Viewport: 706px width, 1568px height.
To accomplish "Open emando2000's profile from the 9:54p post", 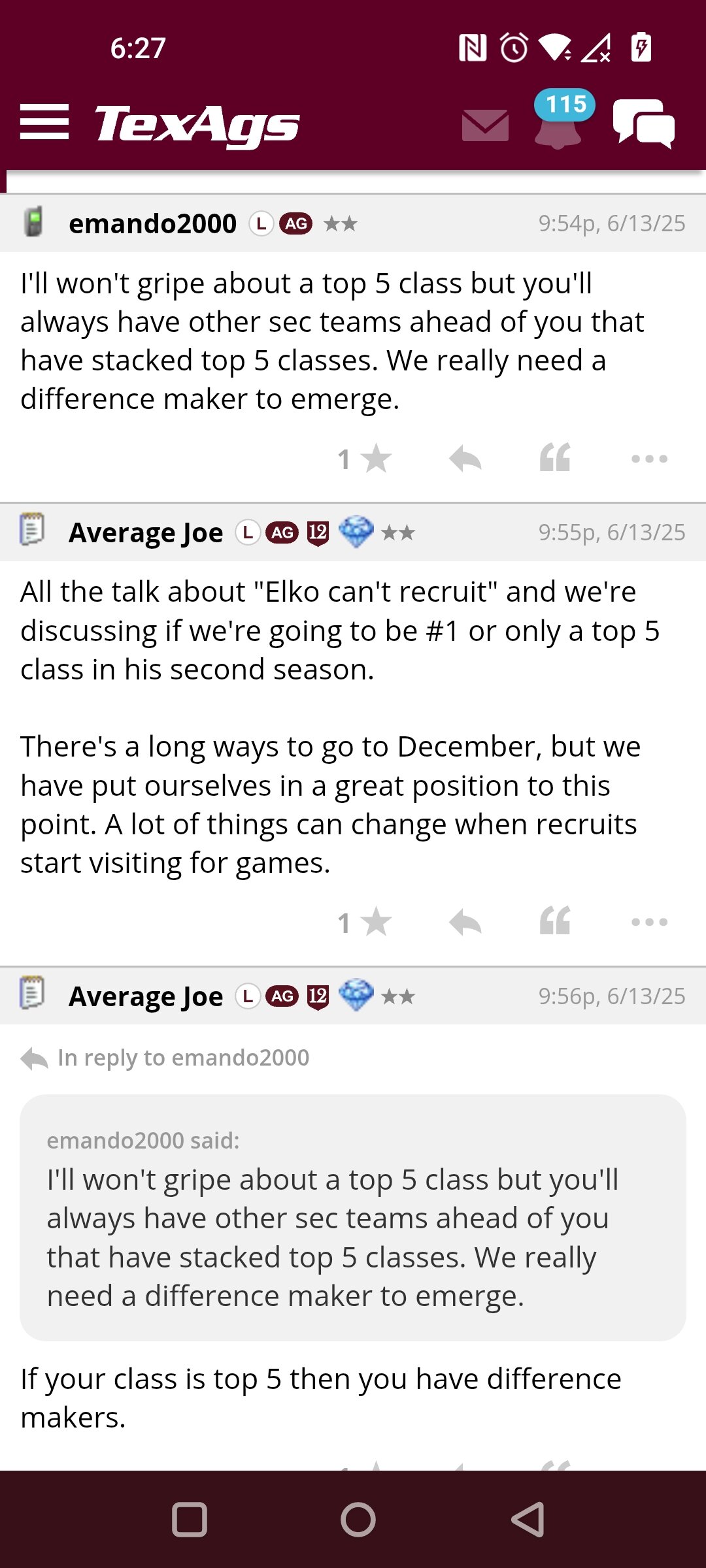I will tap(152, 223).
